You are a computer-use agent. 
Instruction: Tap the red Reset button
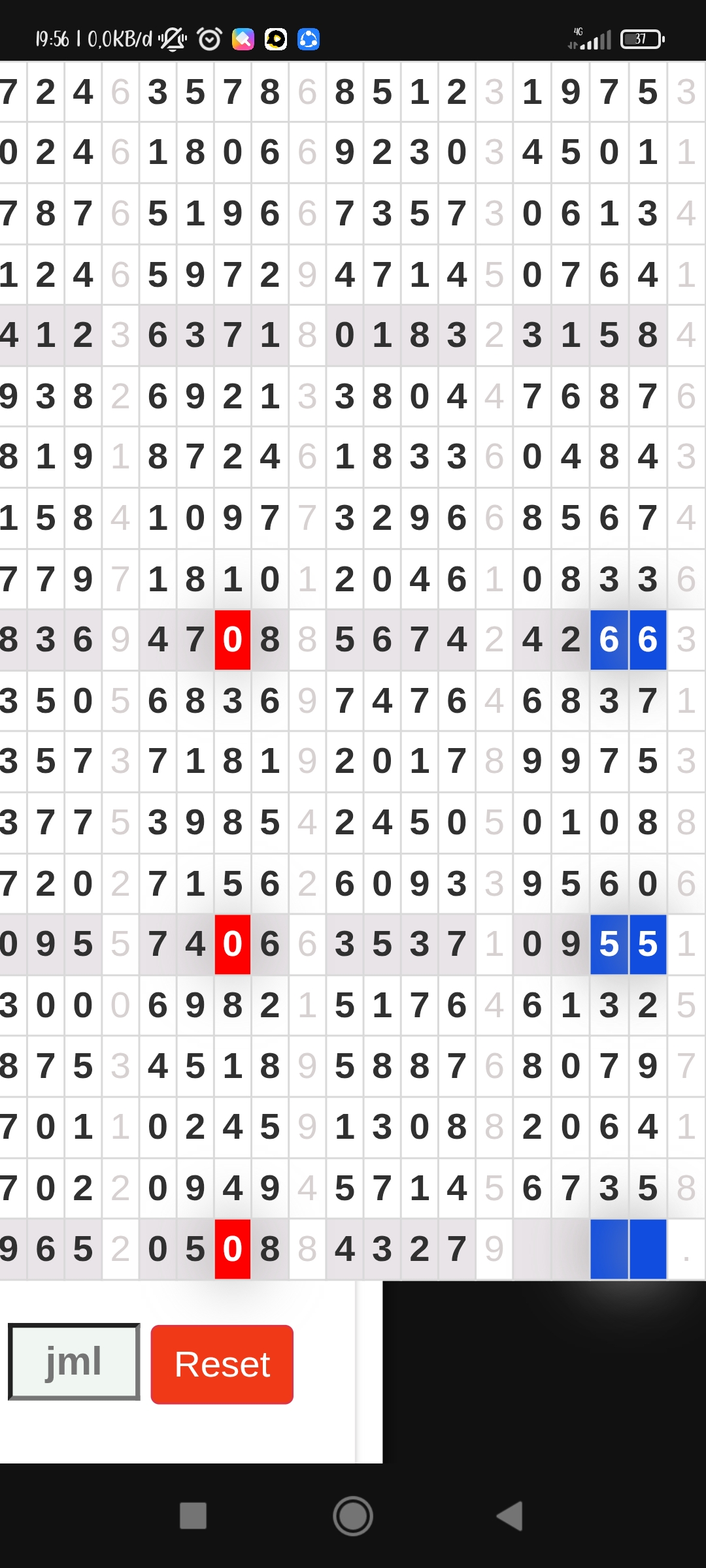222,1364
